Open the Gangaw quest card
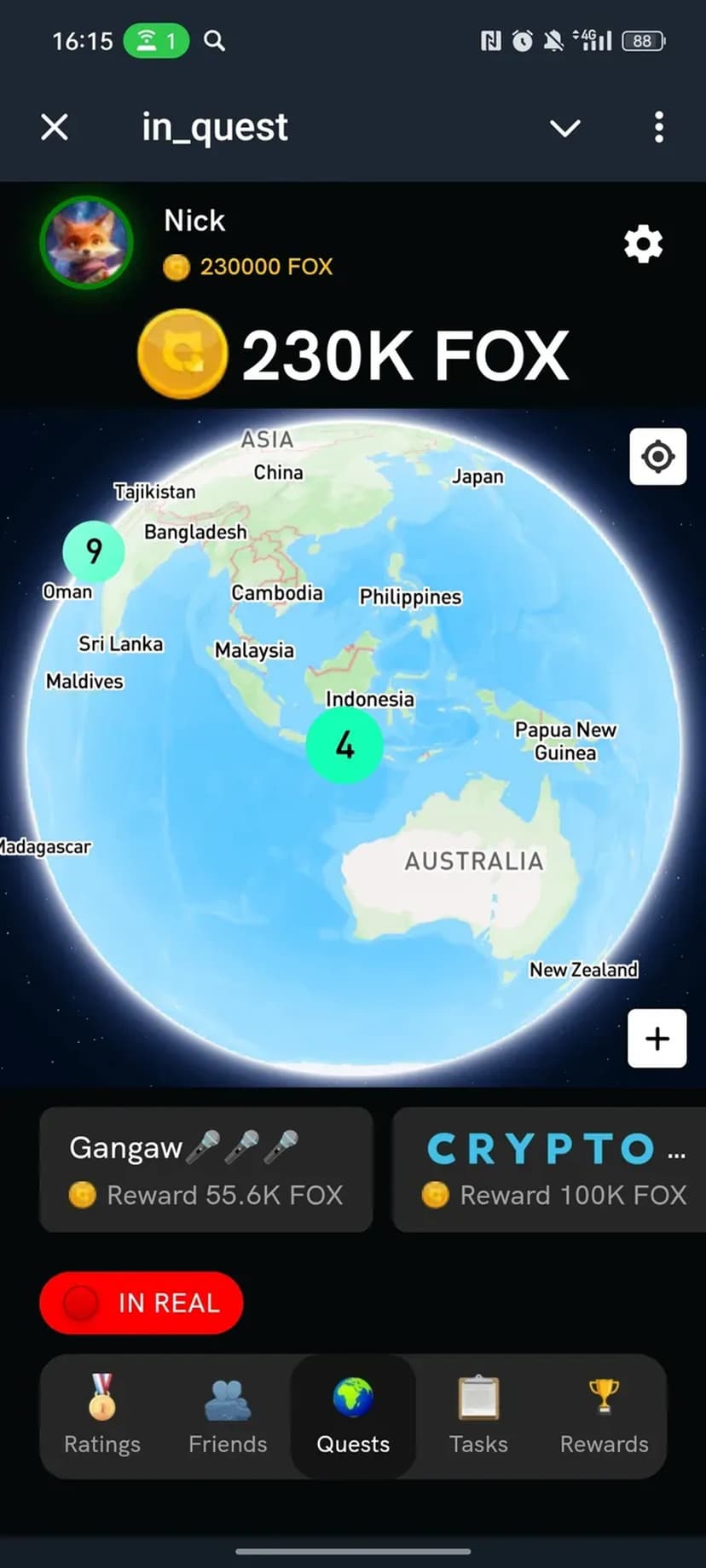 click(206, 1169)
